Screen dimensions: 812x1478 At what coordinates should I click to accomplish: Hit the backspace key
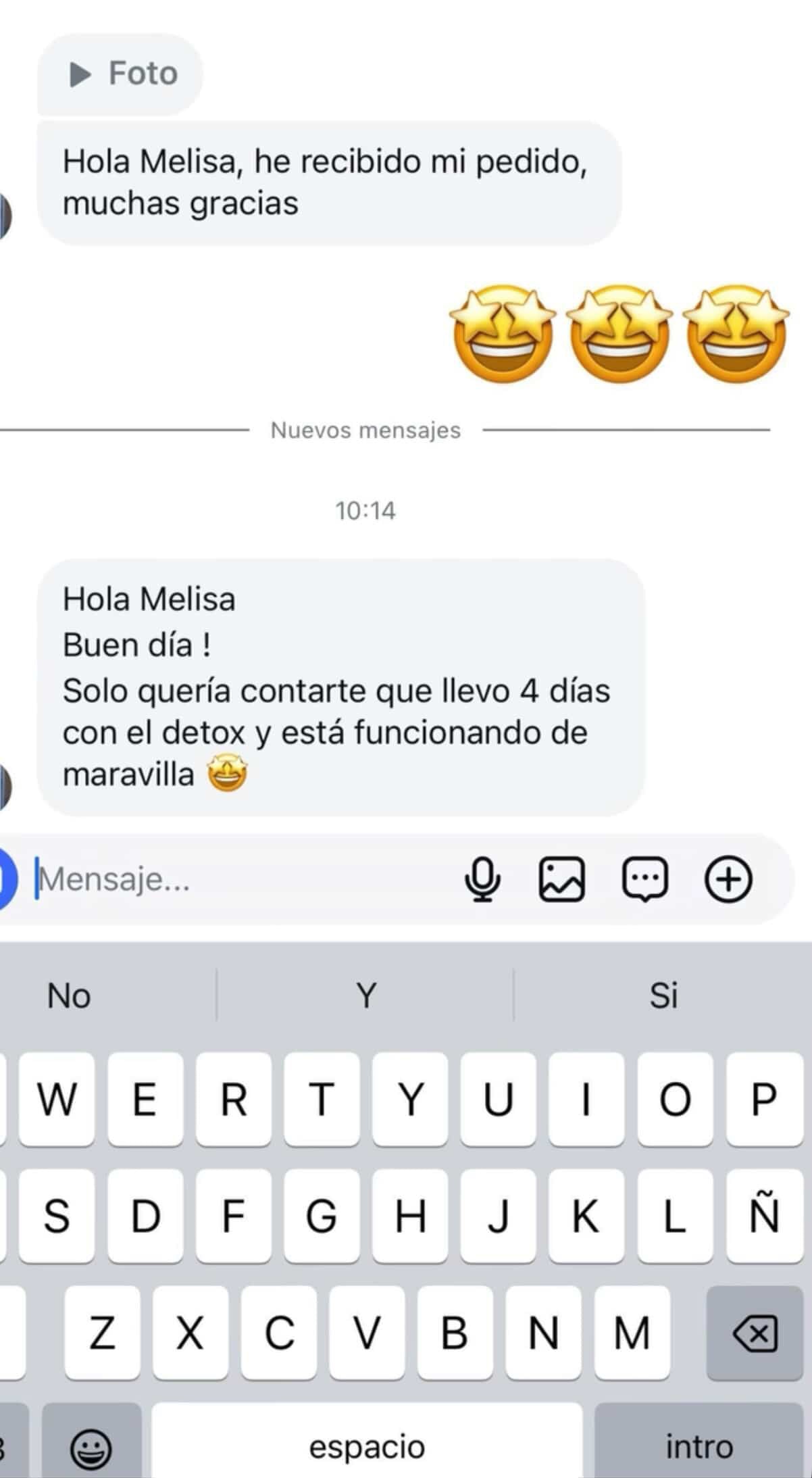755,1333
